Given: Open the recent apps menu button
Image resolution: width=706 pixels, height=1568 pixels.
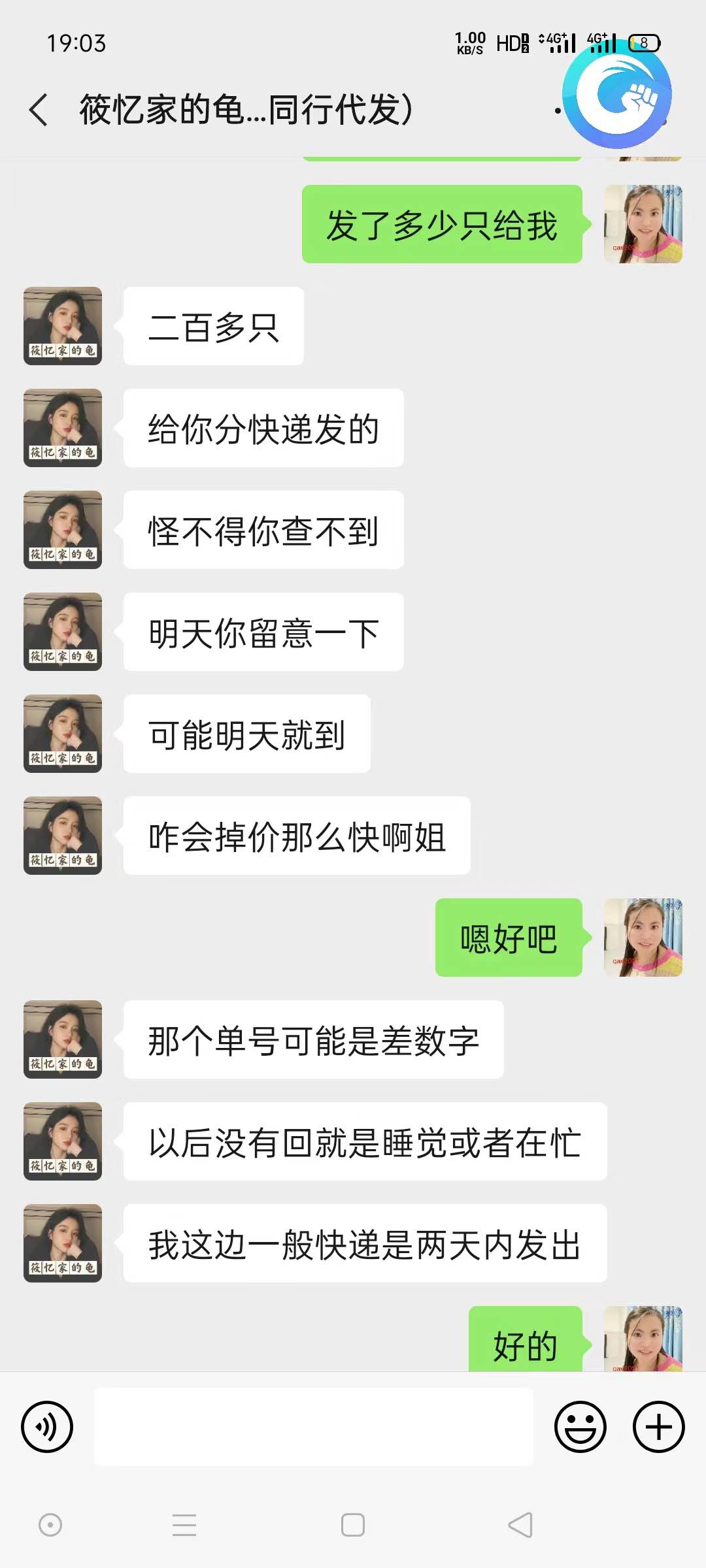Looking at the screenshot, I should coord(184,1525).
